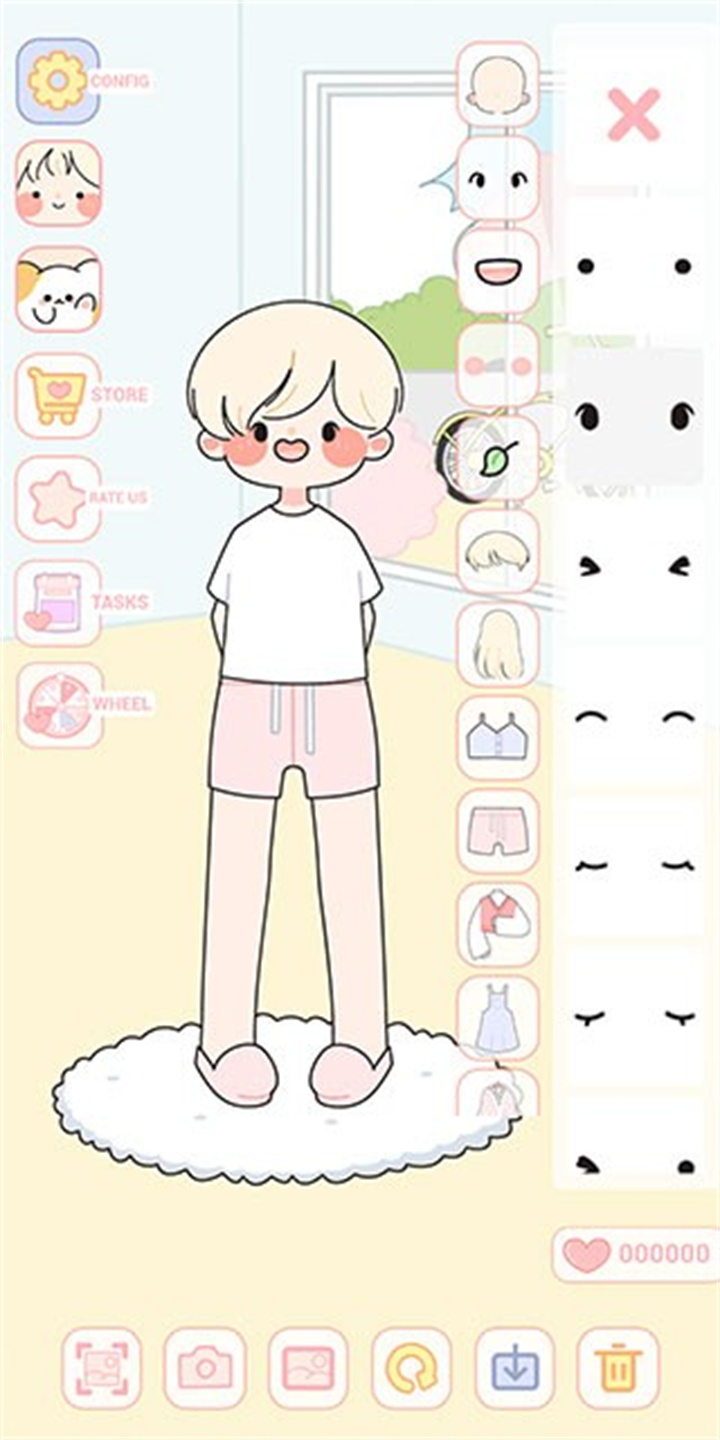Switch to the long back hair category
This screenshot has height=1440, width=720.
497,645
